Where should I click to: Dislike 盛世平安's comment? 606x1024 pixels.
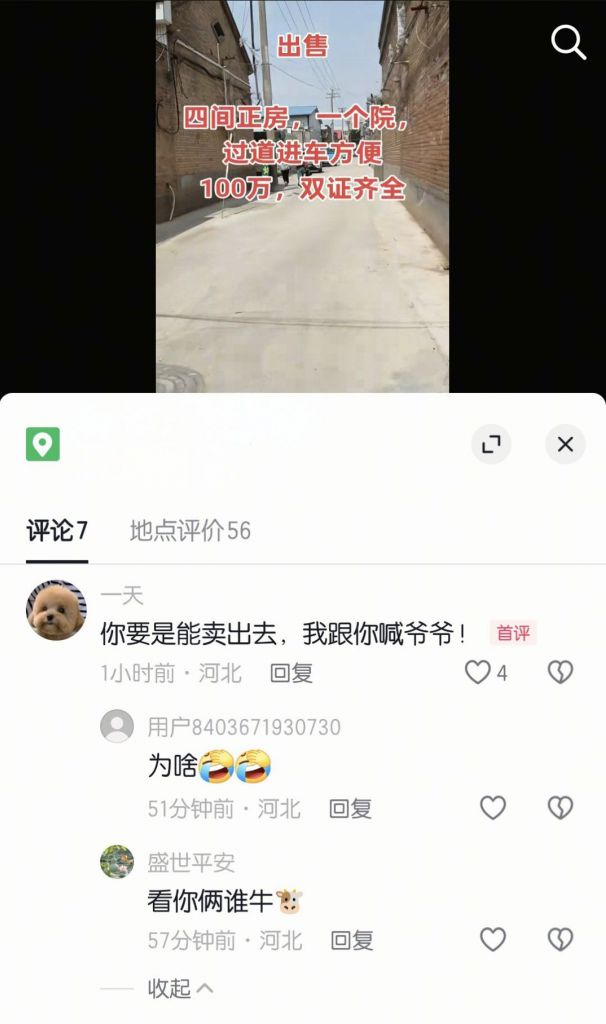(x=560, y=940)
